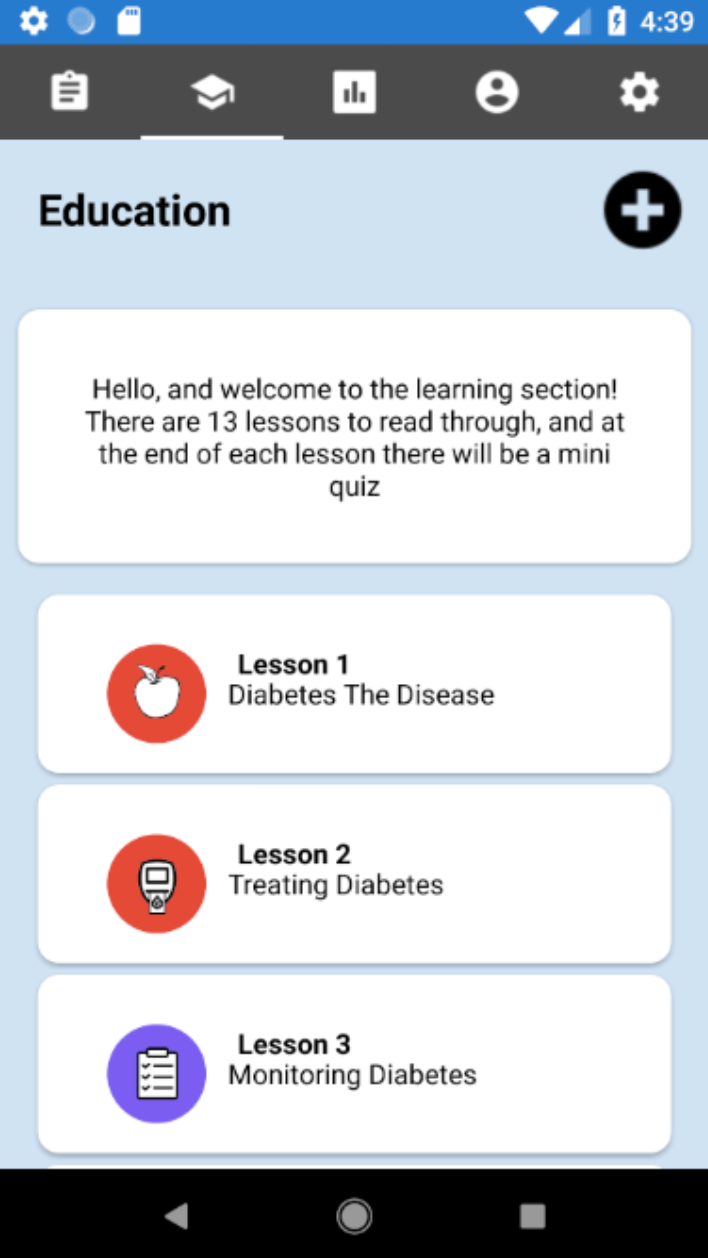Open the settings gear tab
Image resolution: width=708 pixels, height=1258 pixels.
639,92
